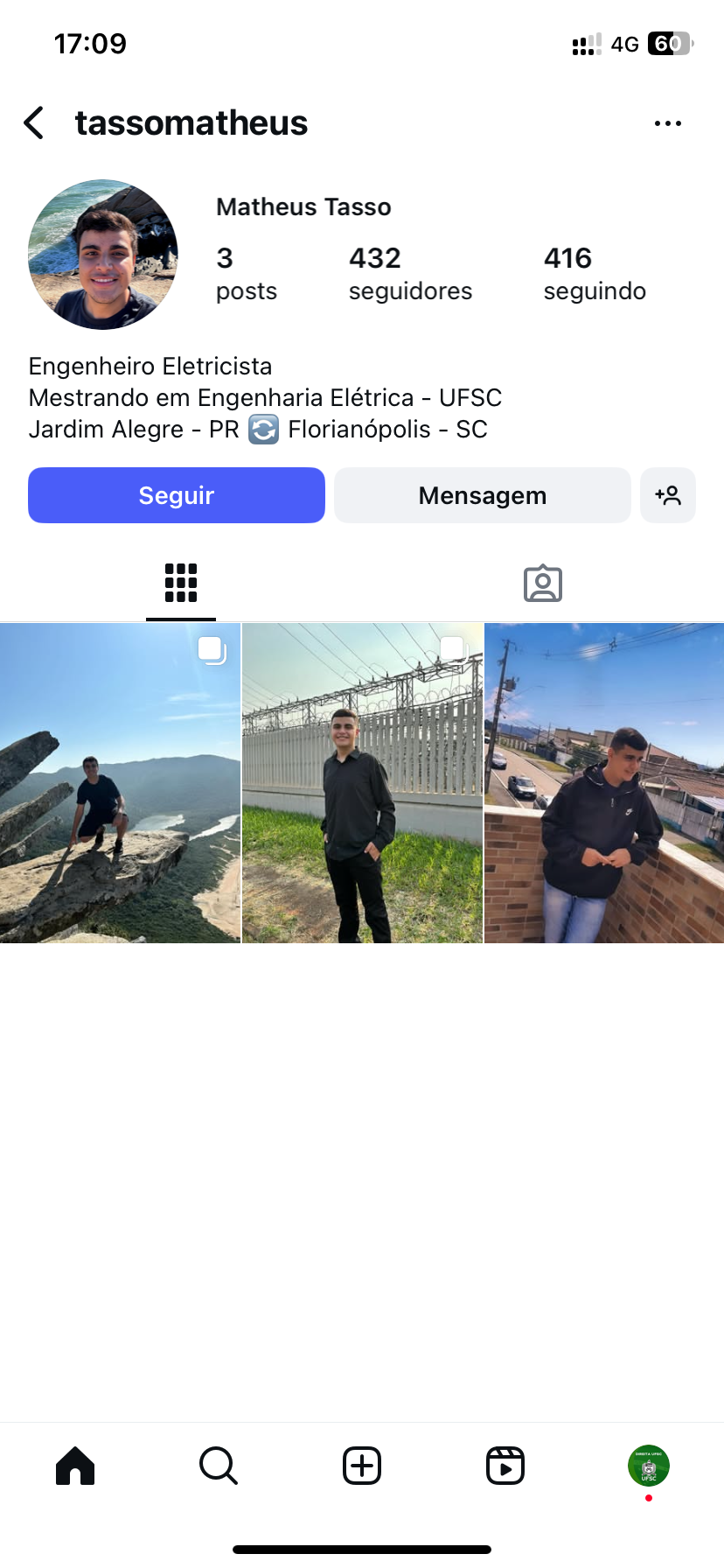Viewport: 724px width, 1568px height.
Task: Go to the Home feed
Action: coord(75,1466)
